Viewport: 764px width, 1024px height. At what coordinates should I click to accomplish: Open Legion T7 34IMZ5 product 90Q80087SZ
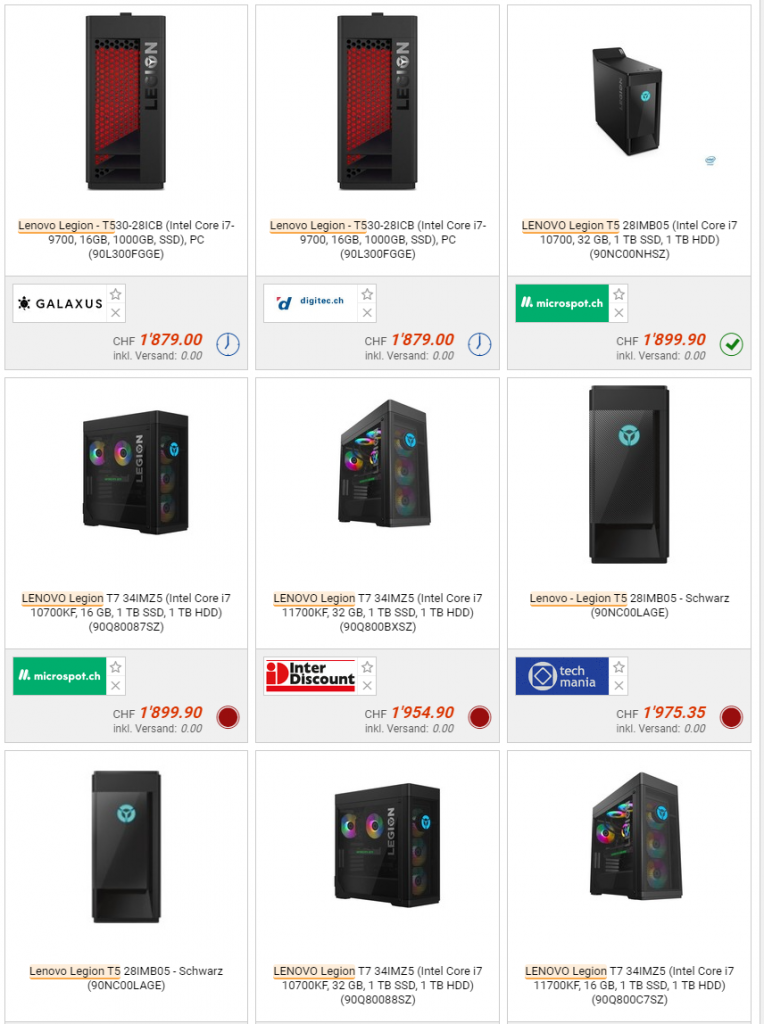[126, 612]
